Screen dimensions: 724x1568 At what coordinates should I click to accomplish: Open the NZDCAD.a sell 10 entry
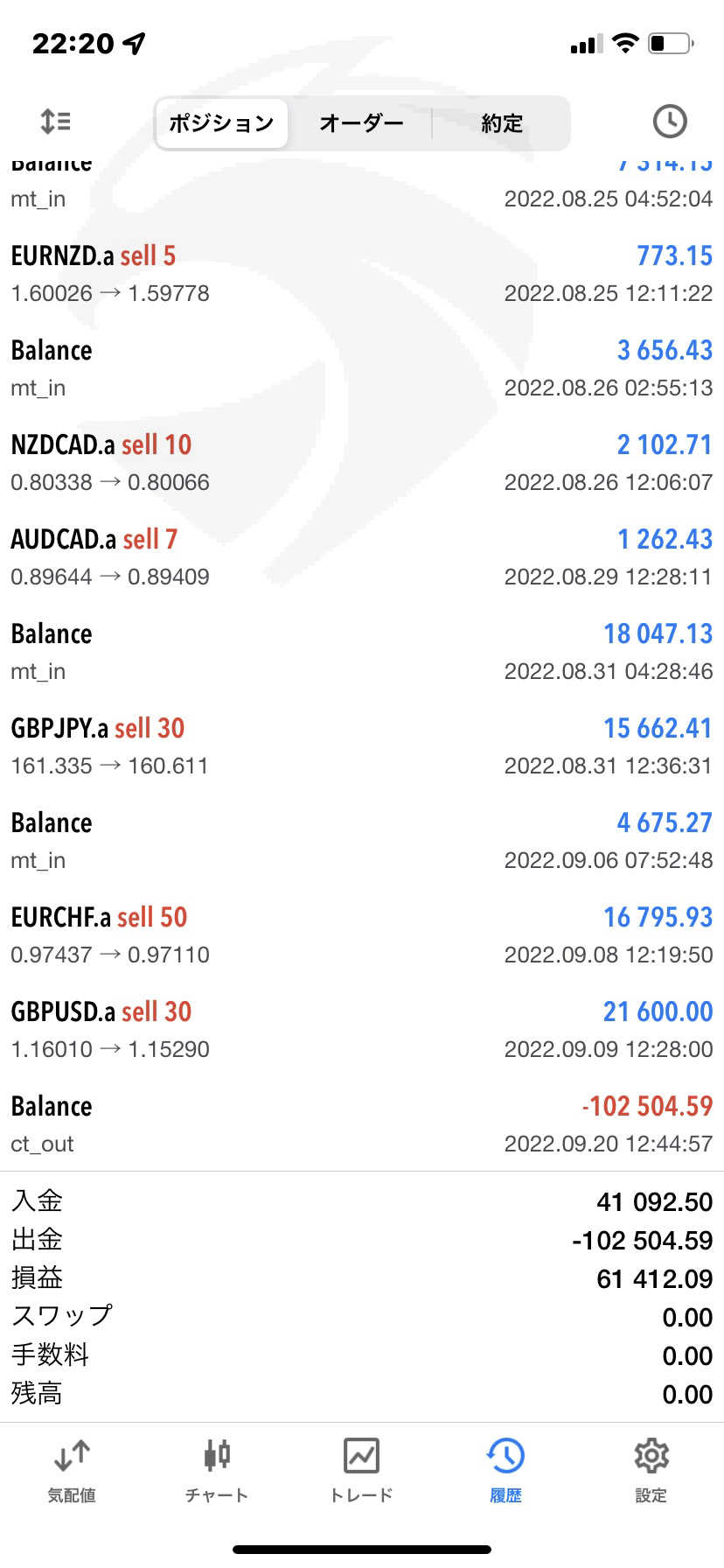point(362,462)
